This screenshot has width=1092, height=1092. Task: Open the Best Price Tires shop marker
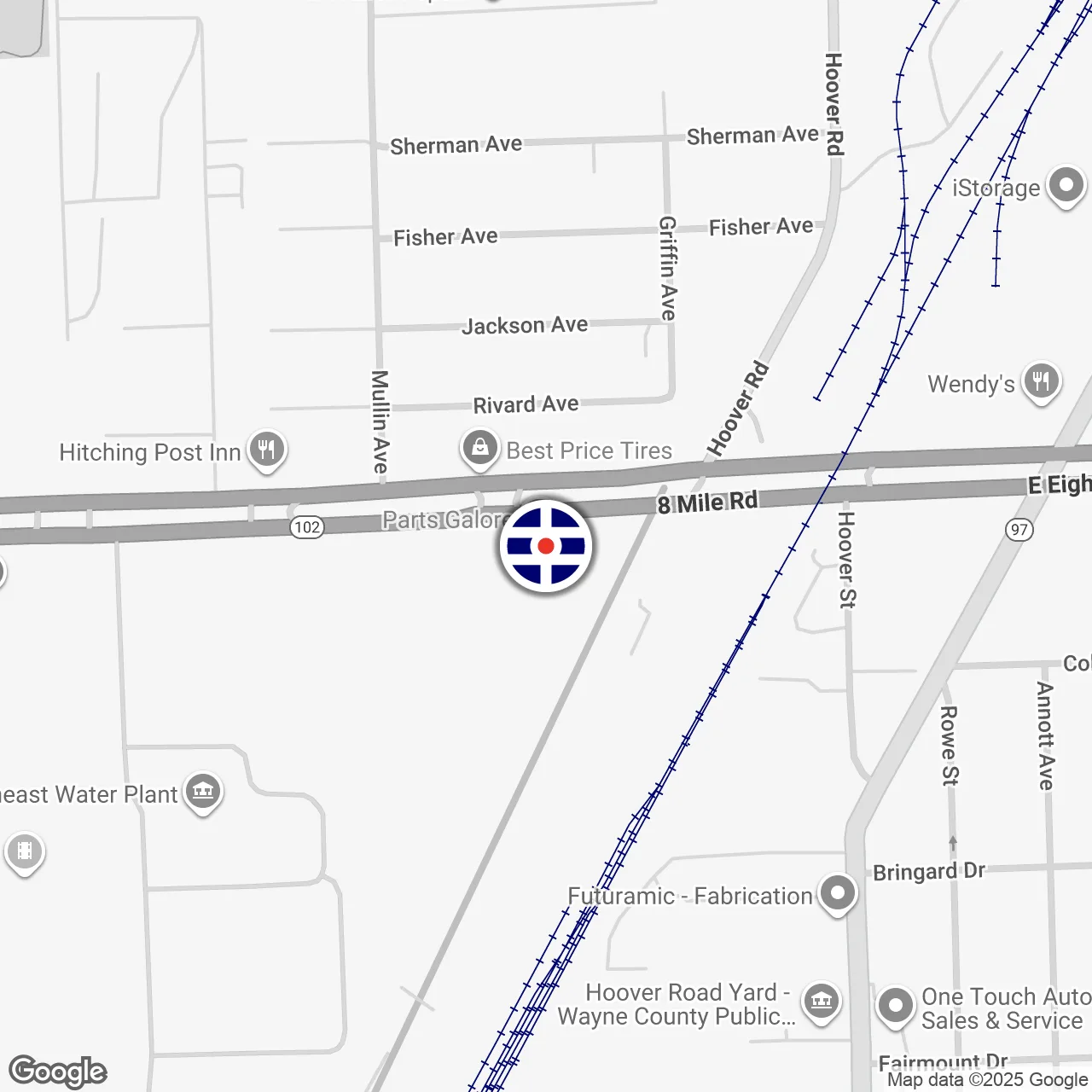click(x=480, y=447)
